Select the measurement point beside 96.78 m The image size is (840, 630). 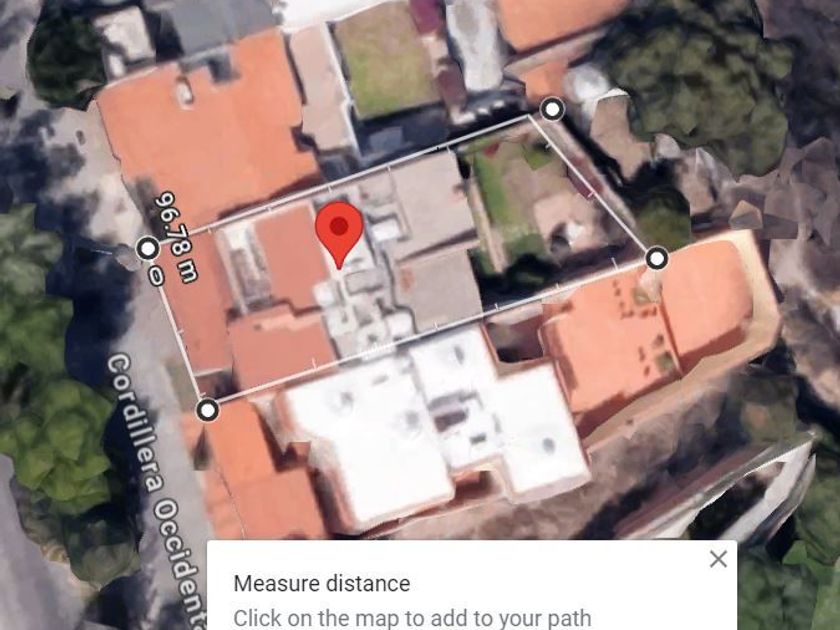pyautogui.click(x=148, y=249)
